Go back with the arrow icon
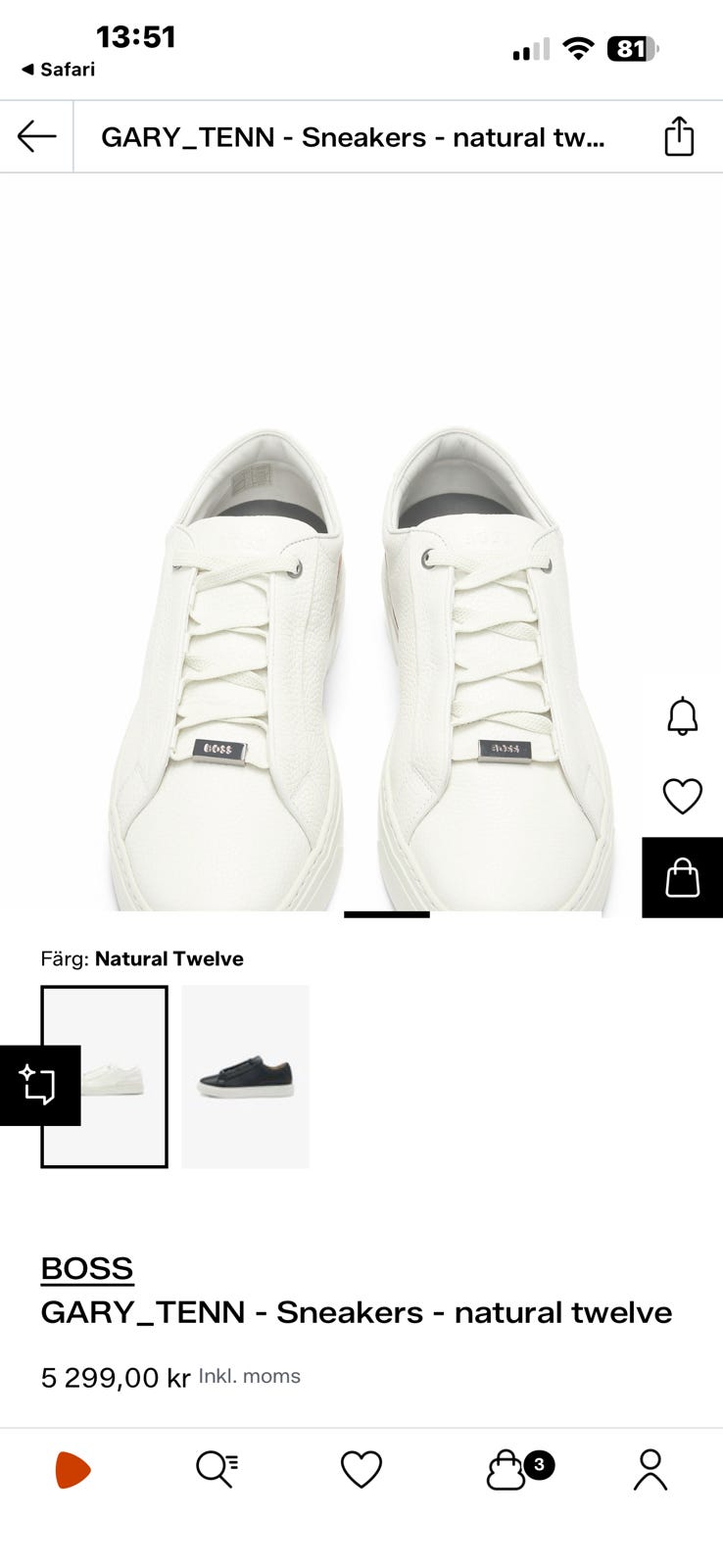Viewport: 723px width, 1568px height. point(36,136)
